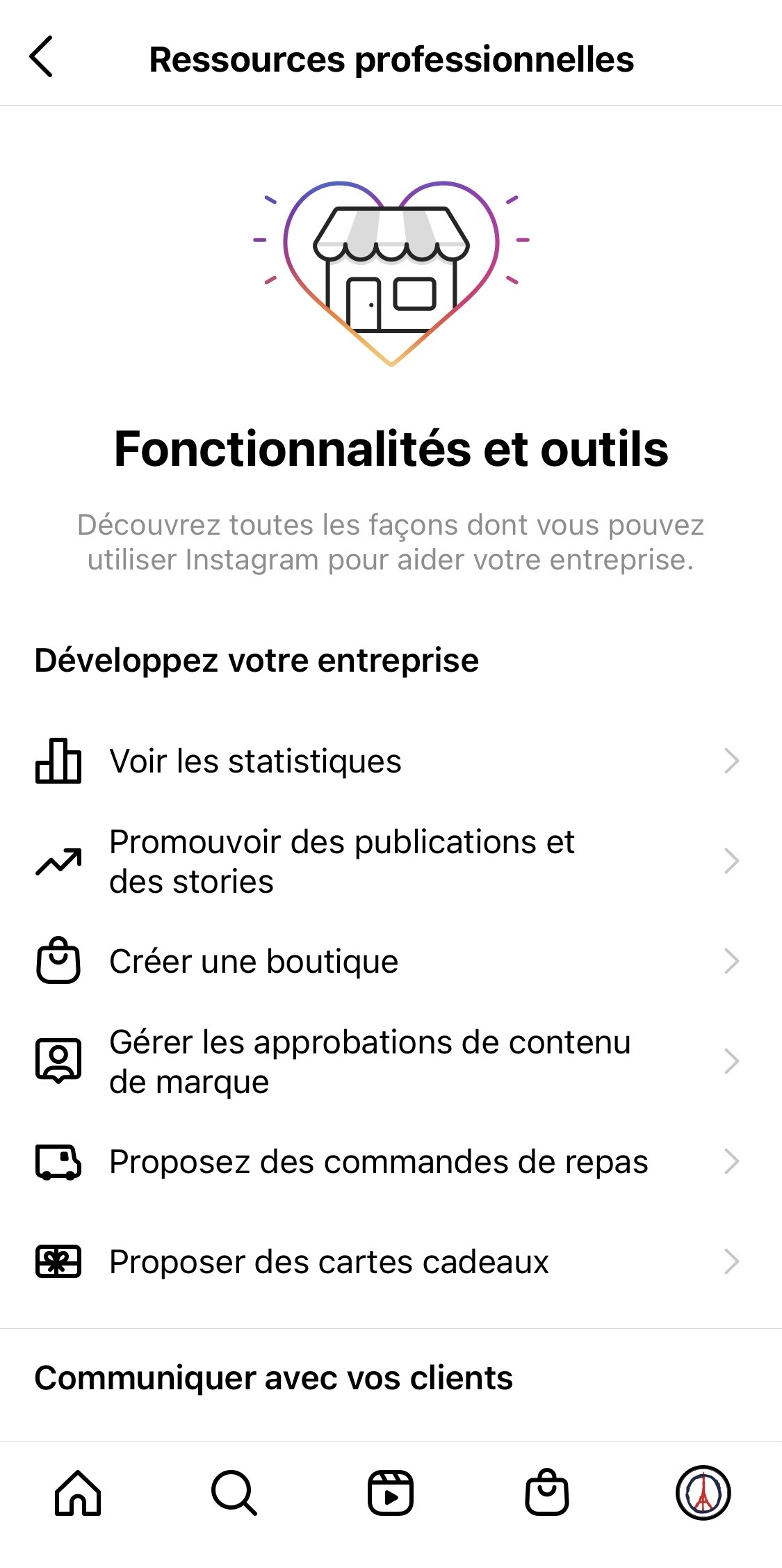Switch to the Reels tab
782x1568 pixels.
391,1492
